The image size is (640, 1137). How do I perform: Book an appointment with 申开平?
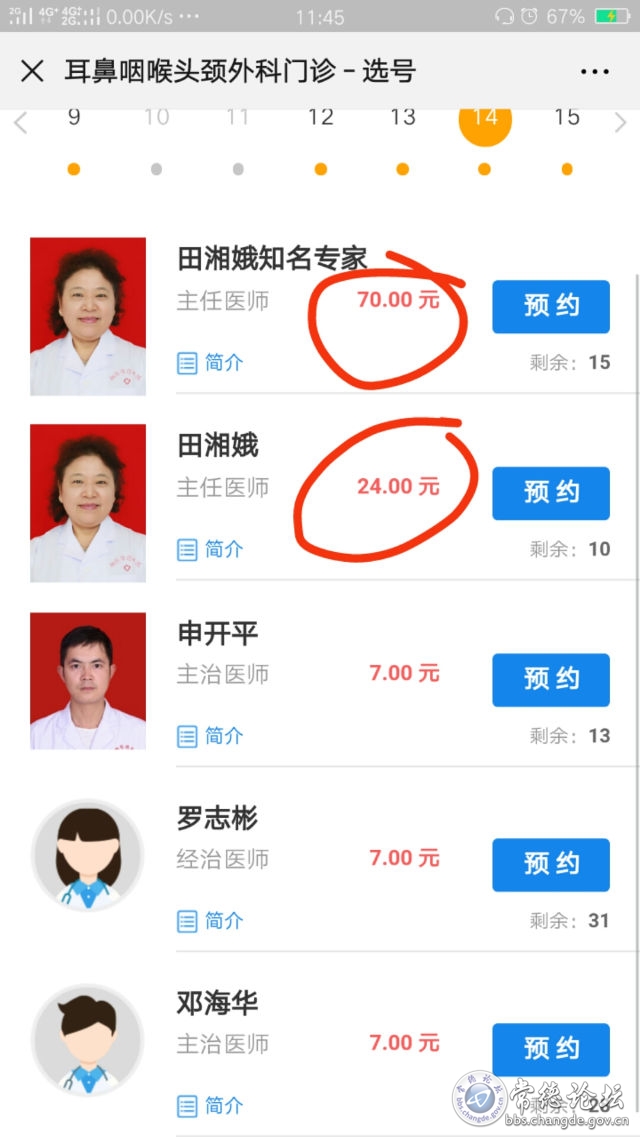[550, 679]
